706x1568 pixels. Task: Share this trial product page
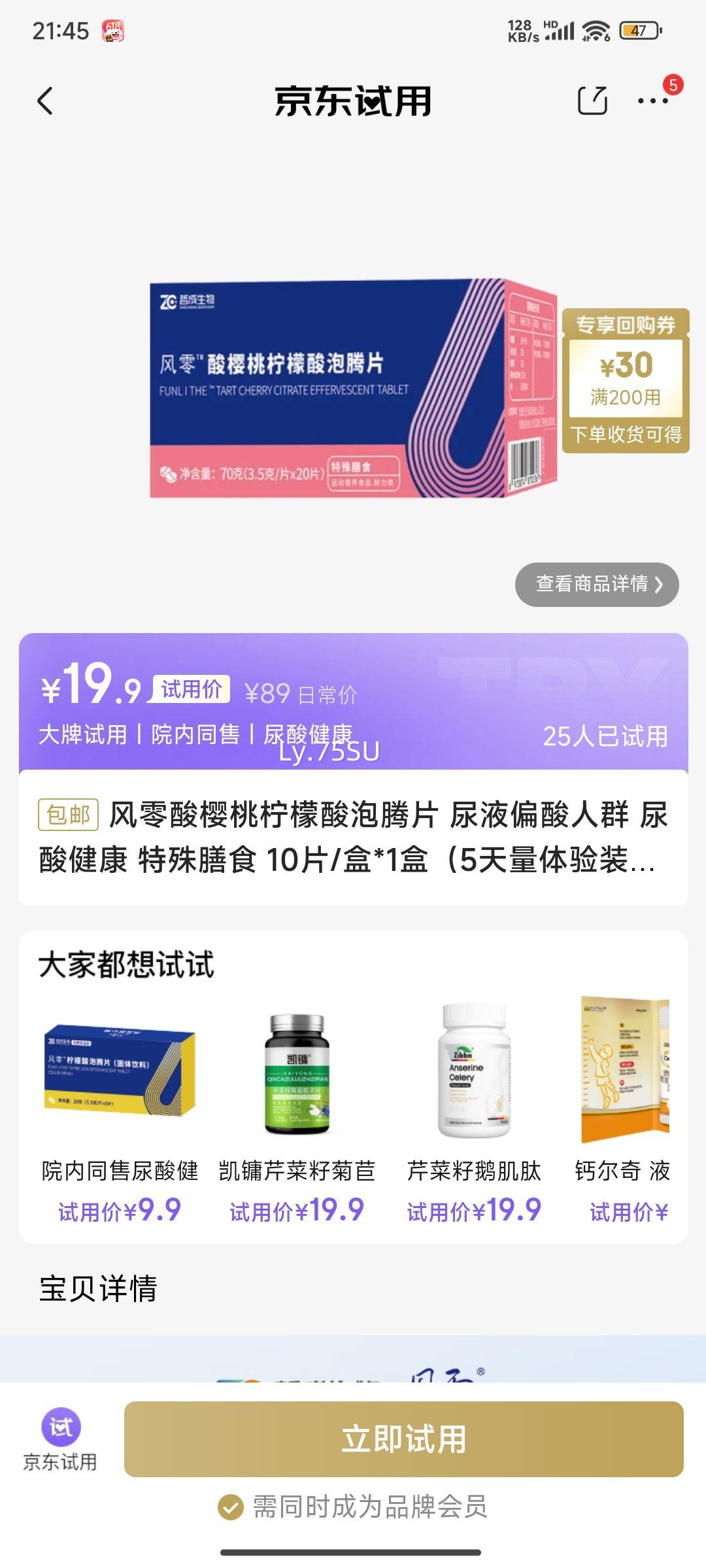click(593, 101)
